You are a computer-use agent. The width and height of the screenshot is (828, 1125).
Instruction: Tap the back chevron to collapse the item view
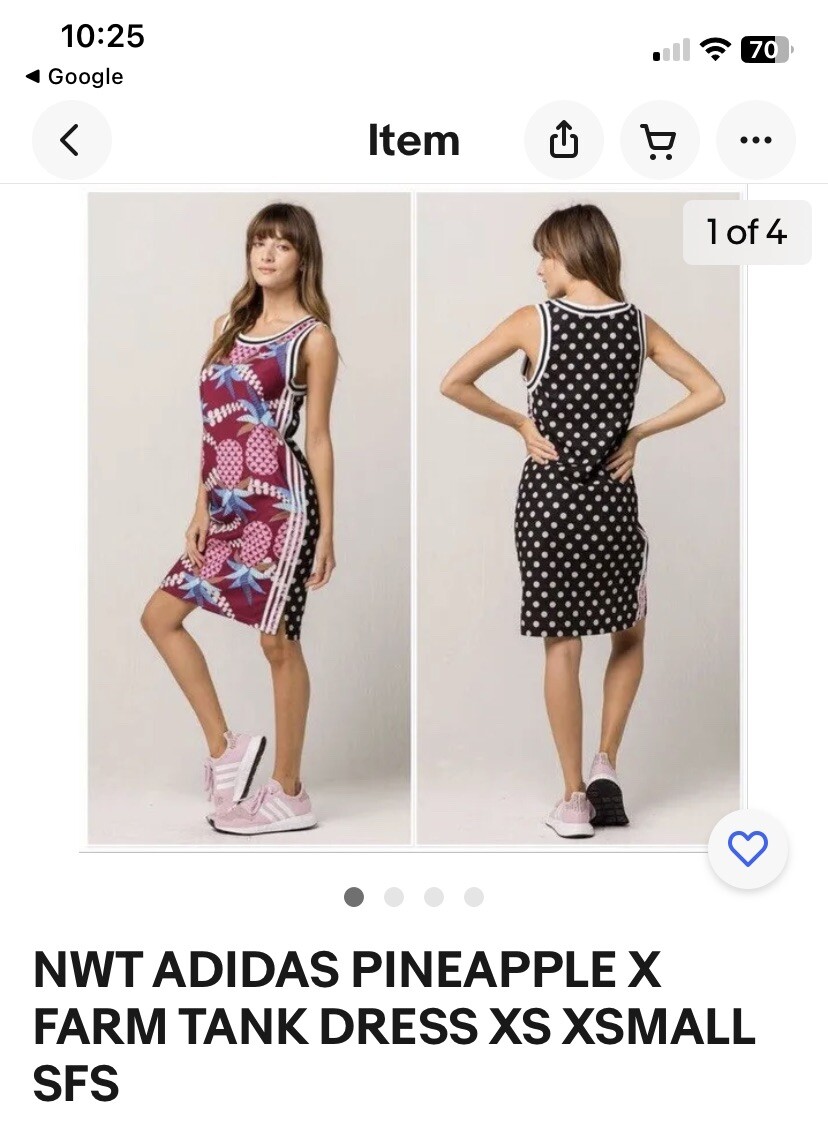pyautogui.click(x=71, y=140)
